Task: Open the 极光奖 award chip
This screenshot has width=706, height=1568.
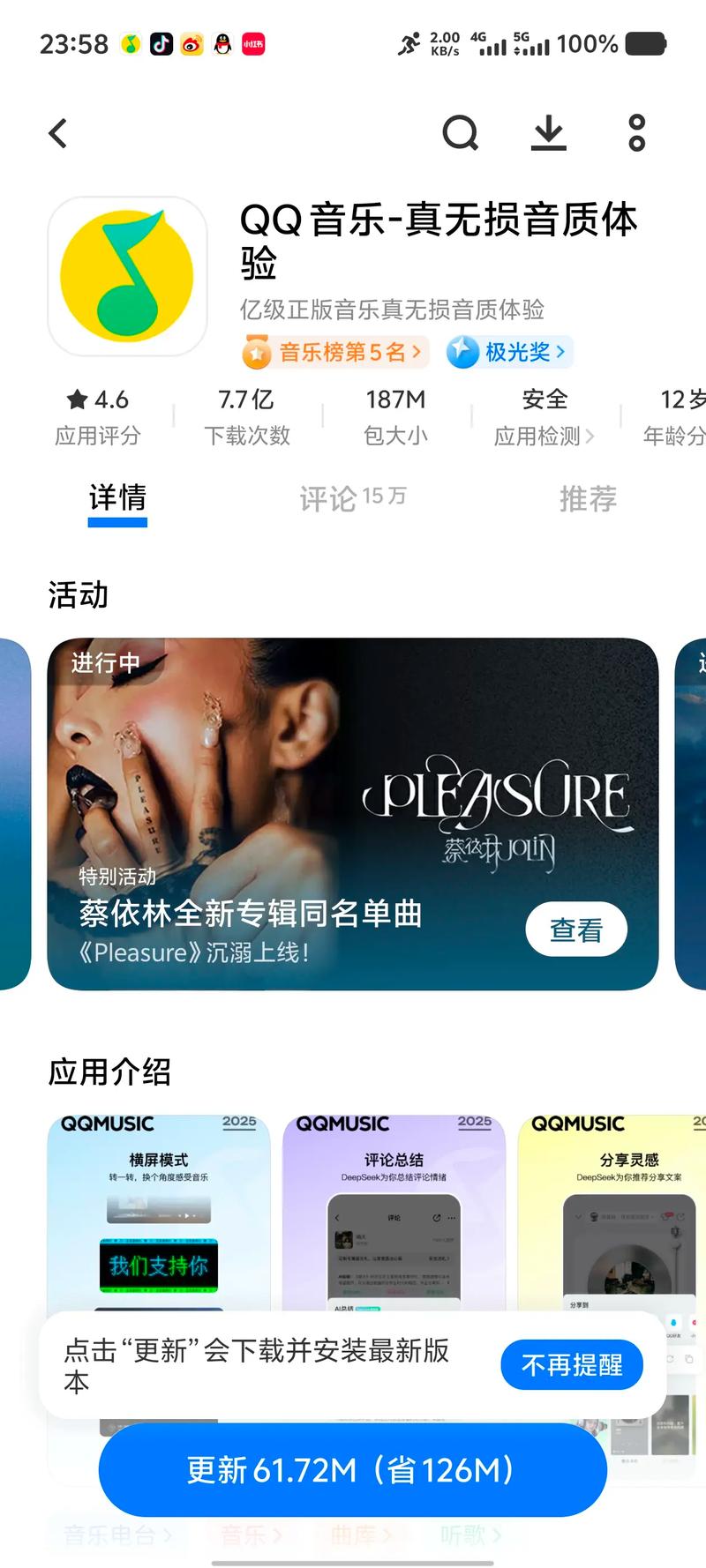Action: pos(509,353)
